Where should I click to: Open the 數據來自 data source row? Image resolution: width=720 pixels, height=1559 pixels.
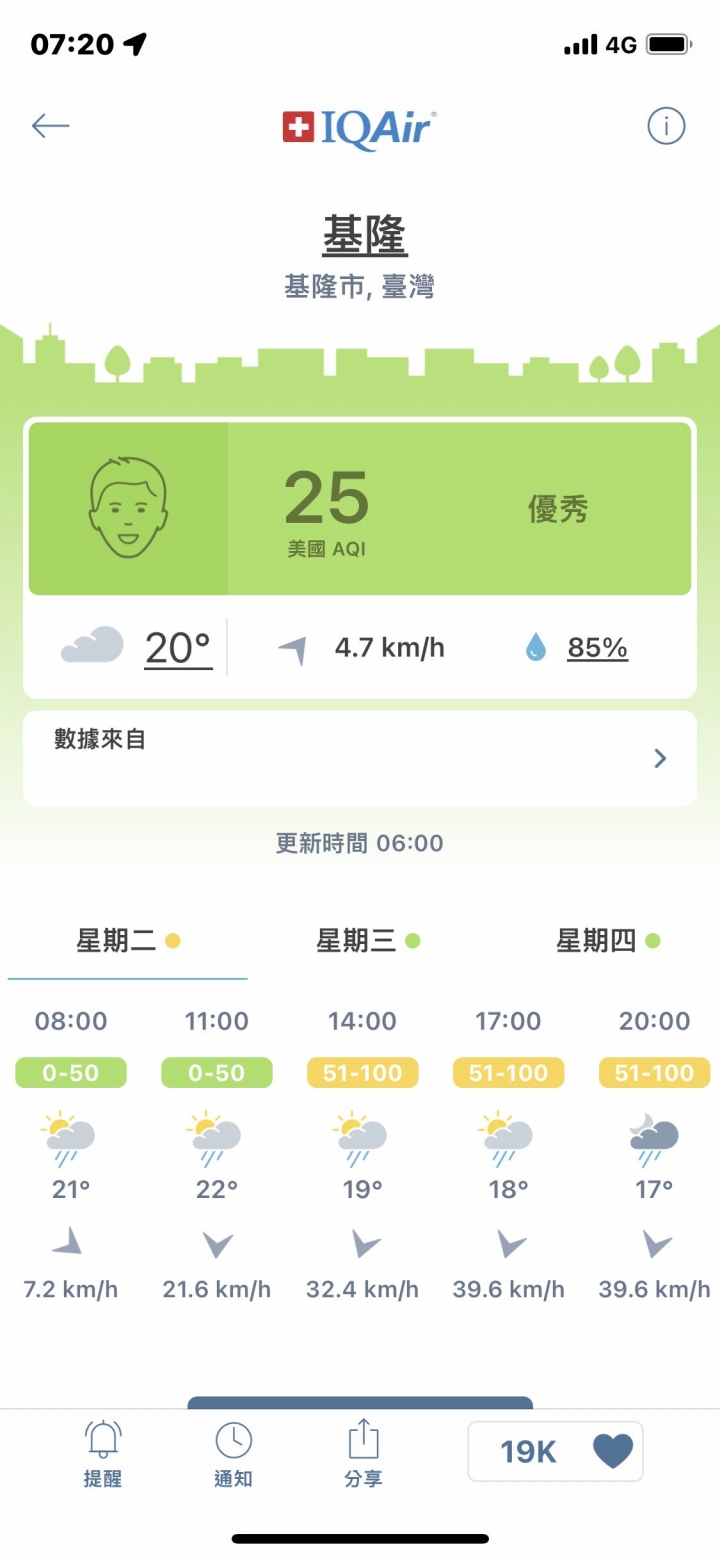(360, 758)
